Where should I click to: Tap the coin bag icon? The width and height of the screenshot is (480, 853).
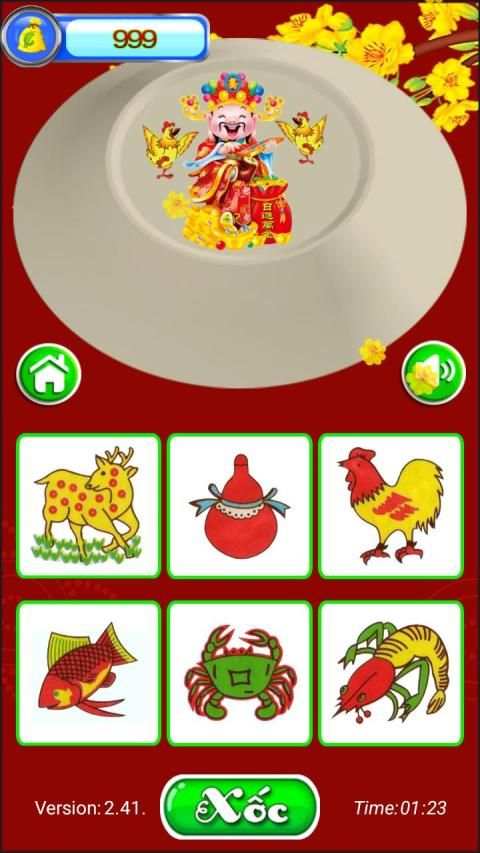pos(31,36)
